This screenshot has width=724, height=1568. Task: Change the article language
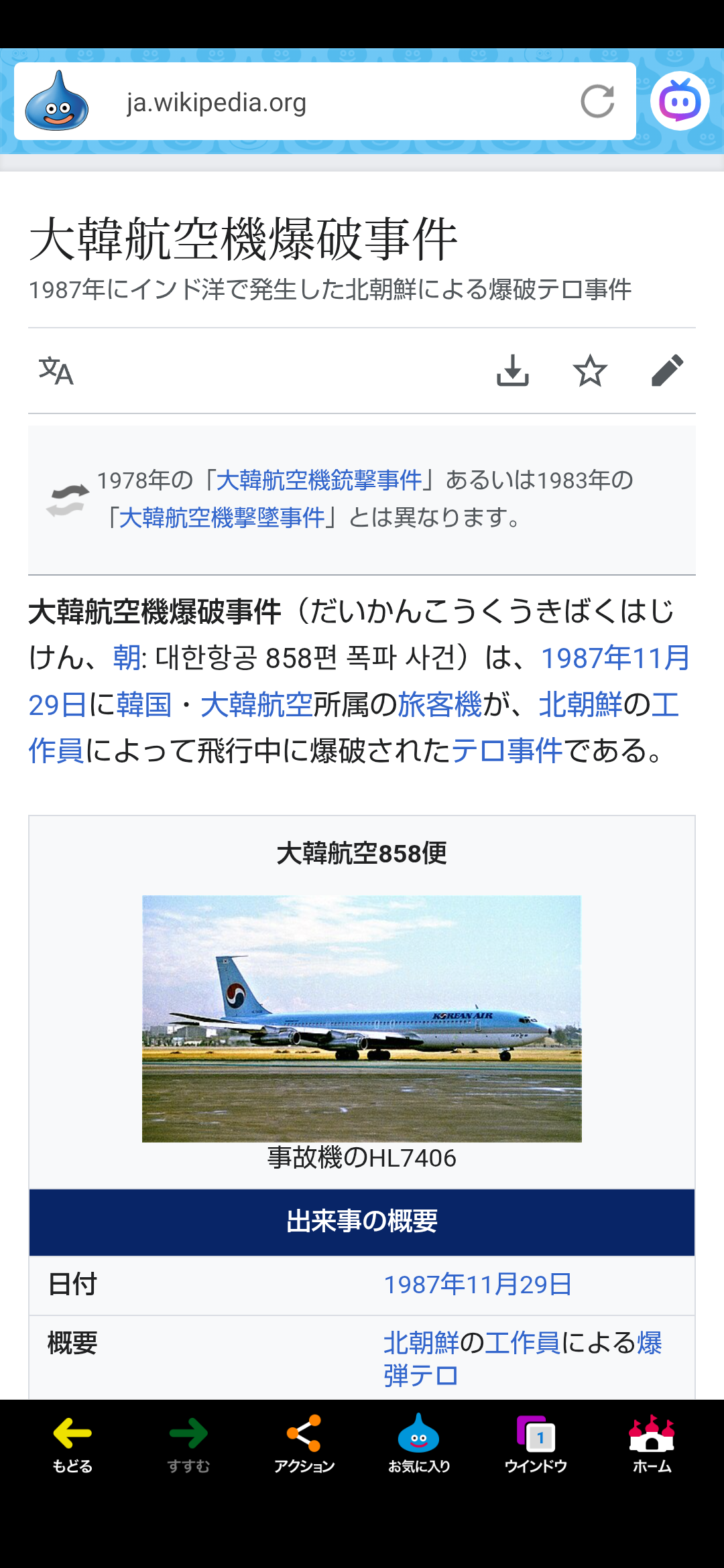coord(56,371)
